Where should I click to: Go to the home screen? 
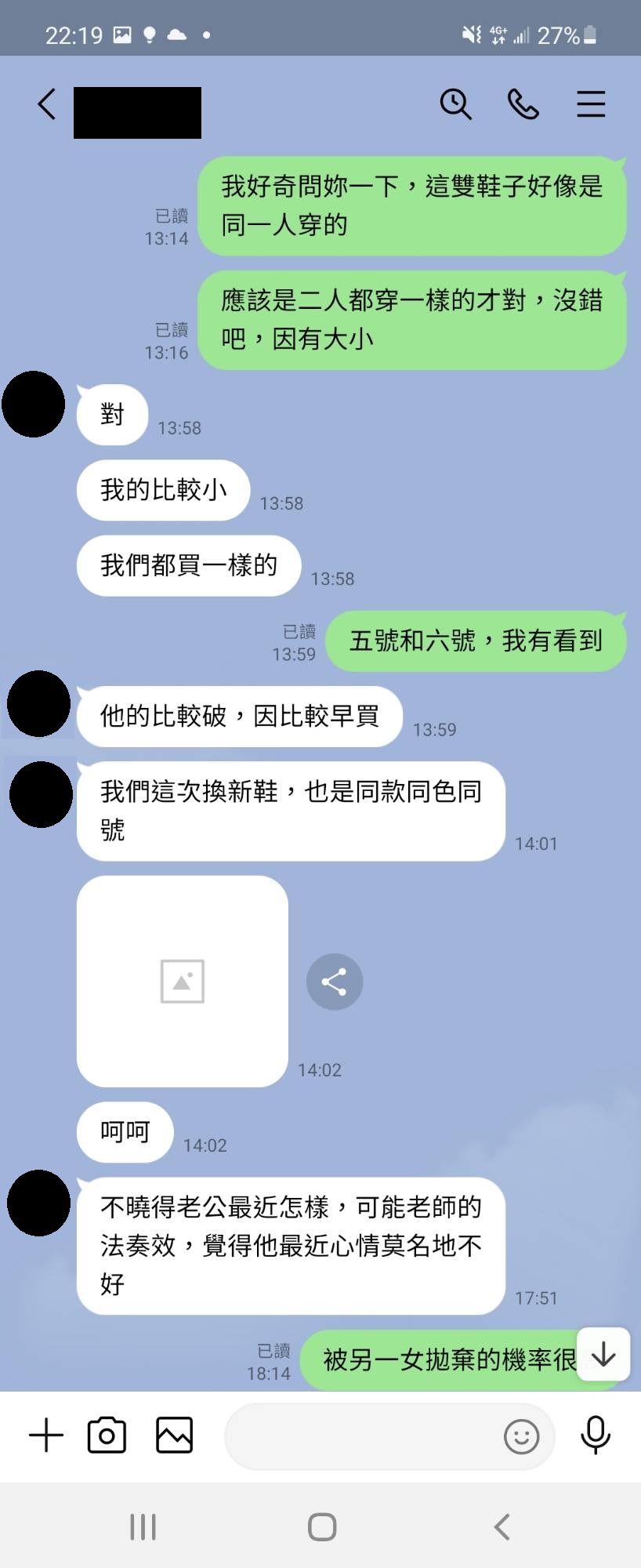click(321, 1526)
